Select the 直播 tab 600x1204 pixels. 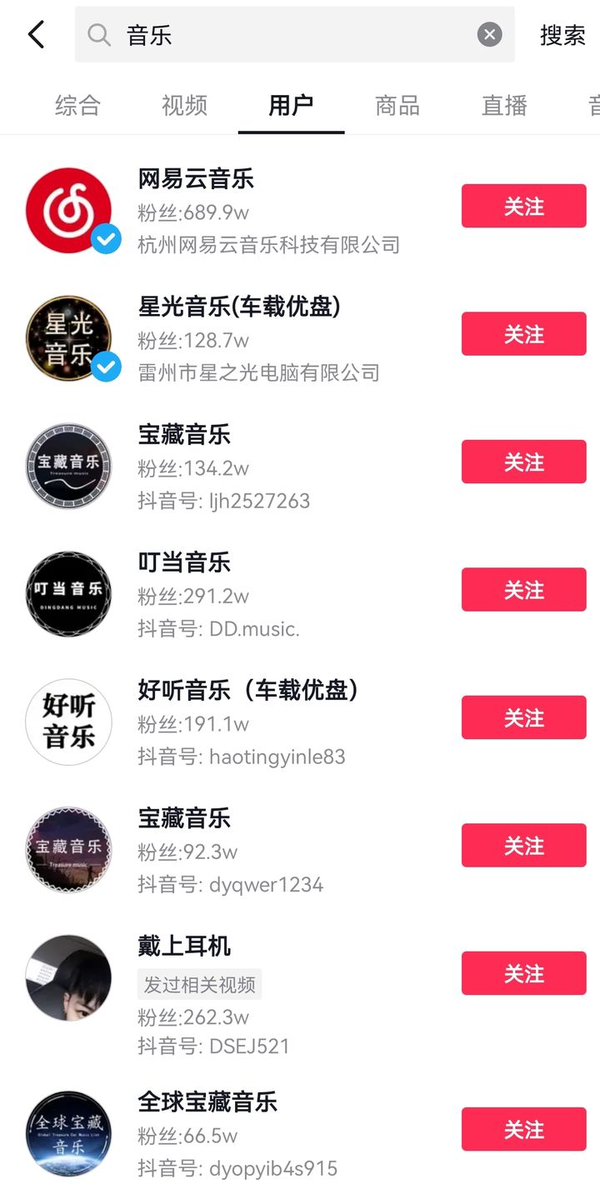(504, 106)
